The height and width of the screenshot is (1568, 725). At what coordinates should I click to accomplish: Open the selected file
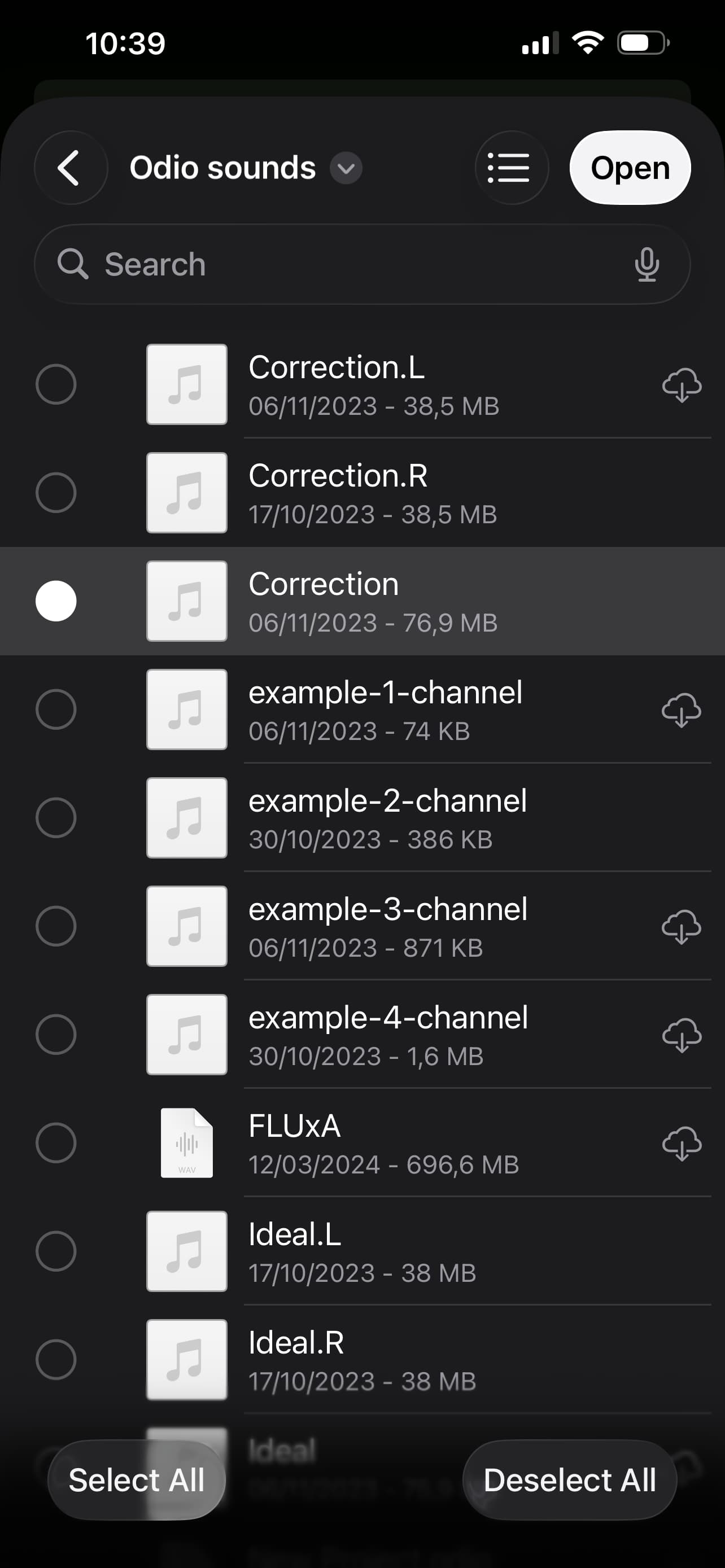630,168
